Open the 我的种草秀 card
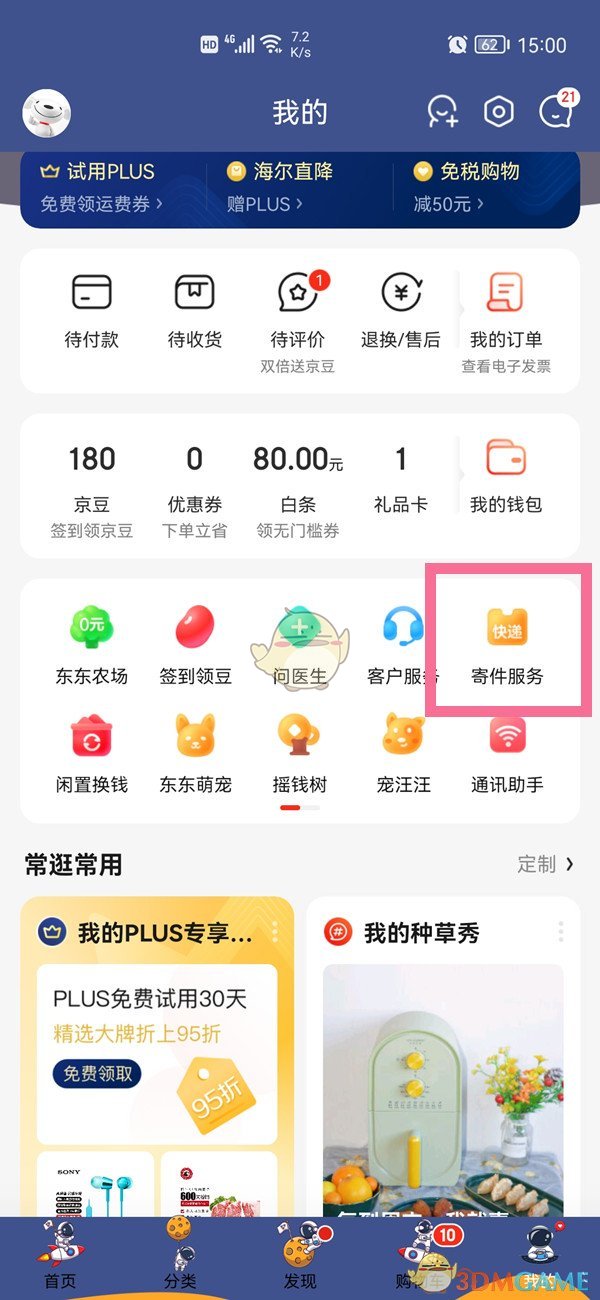 (421, 933)
